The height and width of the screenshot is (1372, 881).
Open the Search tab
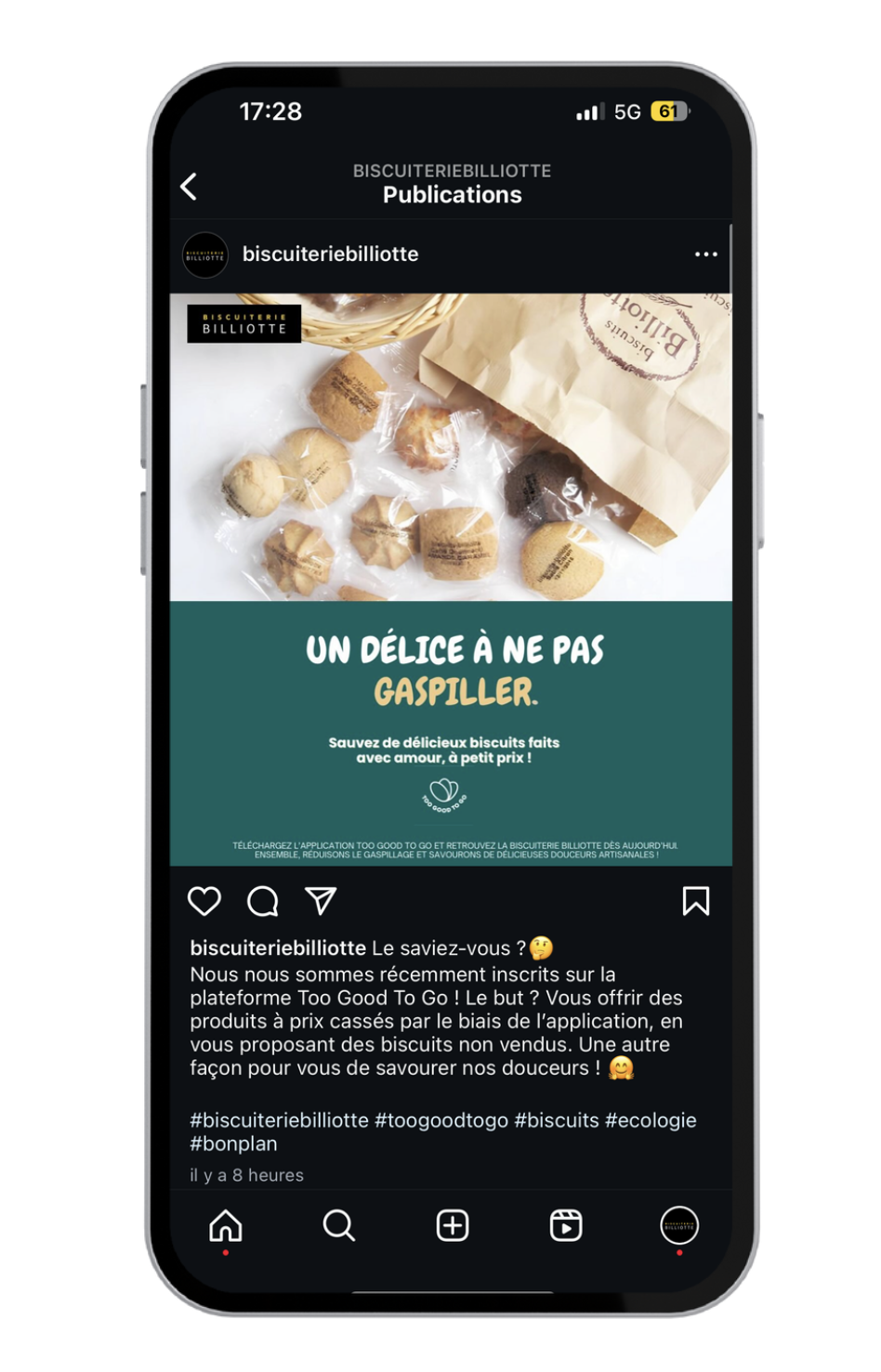tap(338, 1226)
